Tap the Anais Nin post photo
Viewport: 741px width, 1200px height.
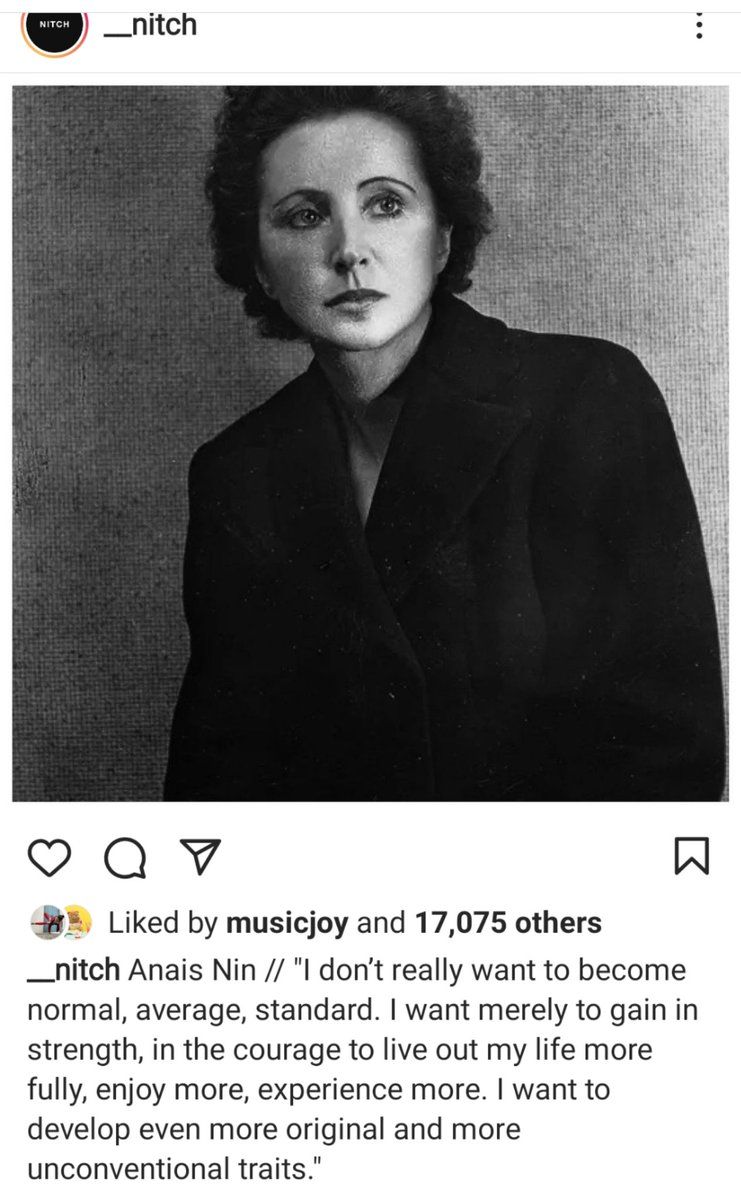coord(370,443)
